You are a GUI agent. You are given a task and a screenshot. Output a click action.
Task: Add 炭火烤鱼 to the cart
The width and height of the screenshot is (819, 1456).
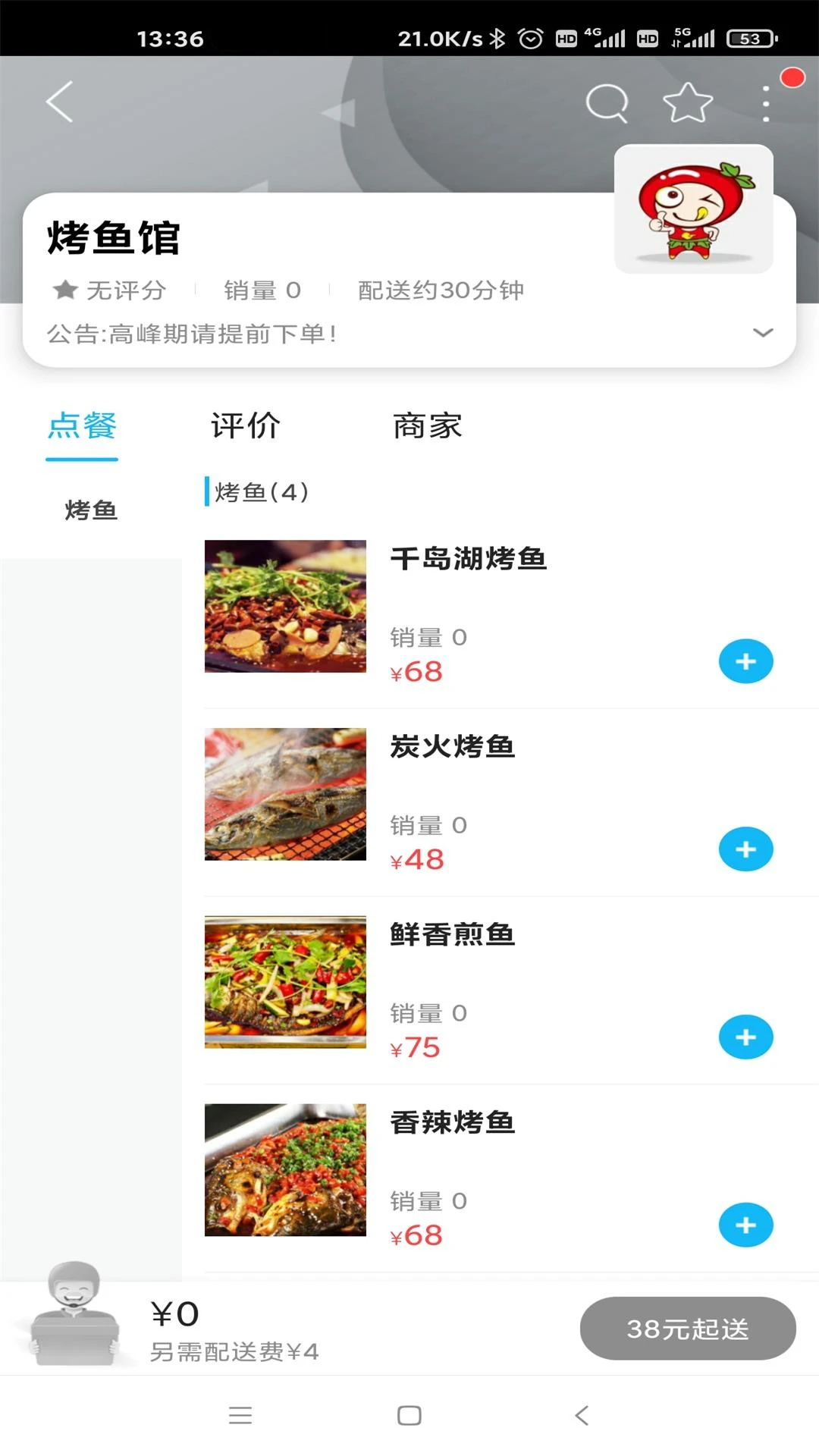745,849
